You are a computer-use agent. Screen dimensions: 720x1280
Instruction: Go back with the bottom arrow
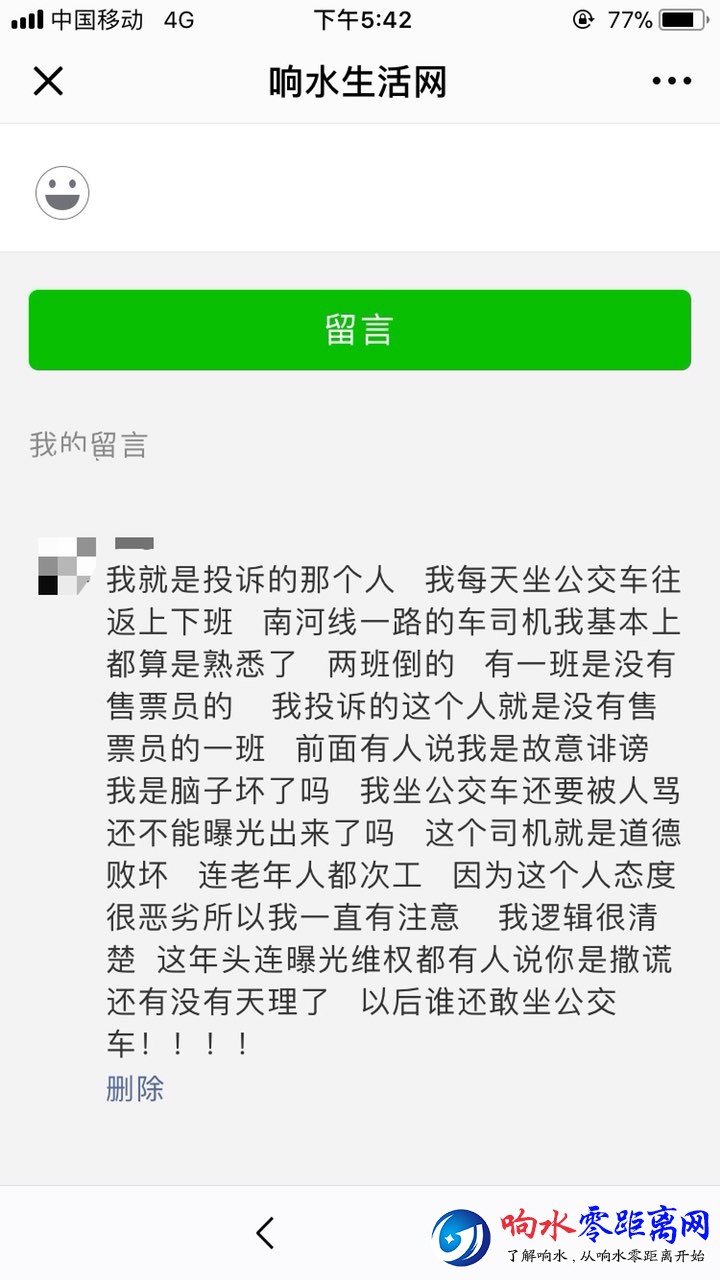(x=265, y=1233)
